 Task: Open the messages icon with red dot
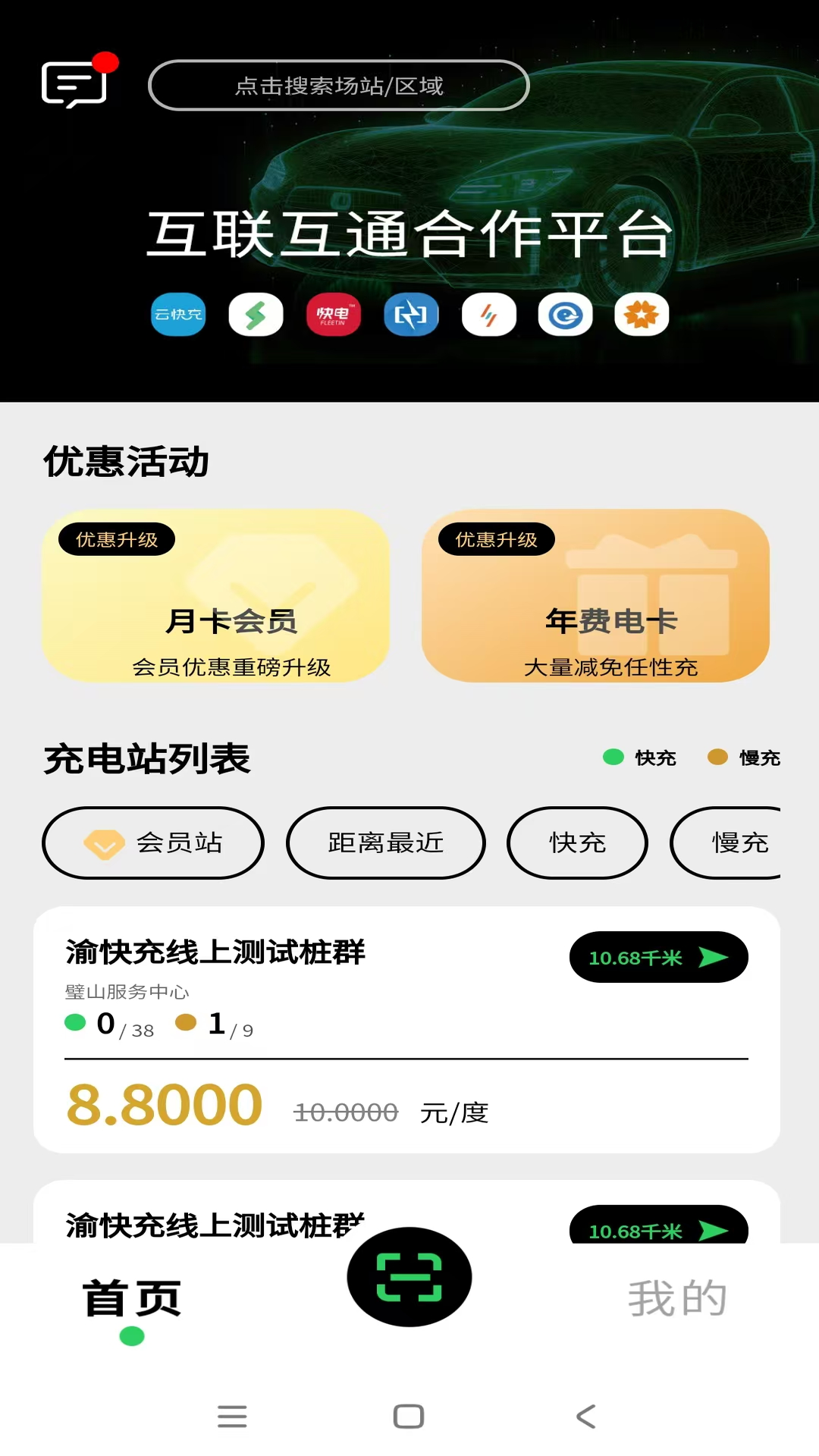74,84
